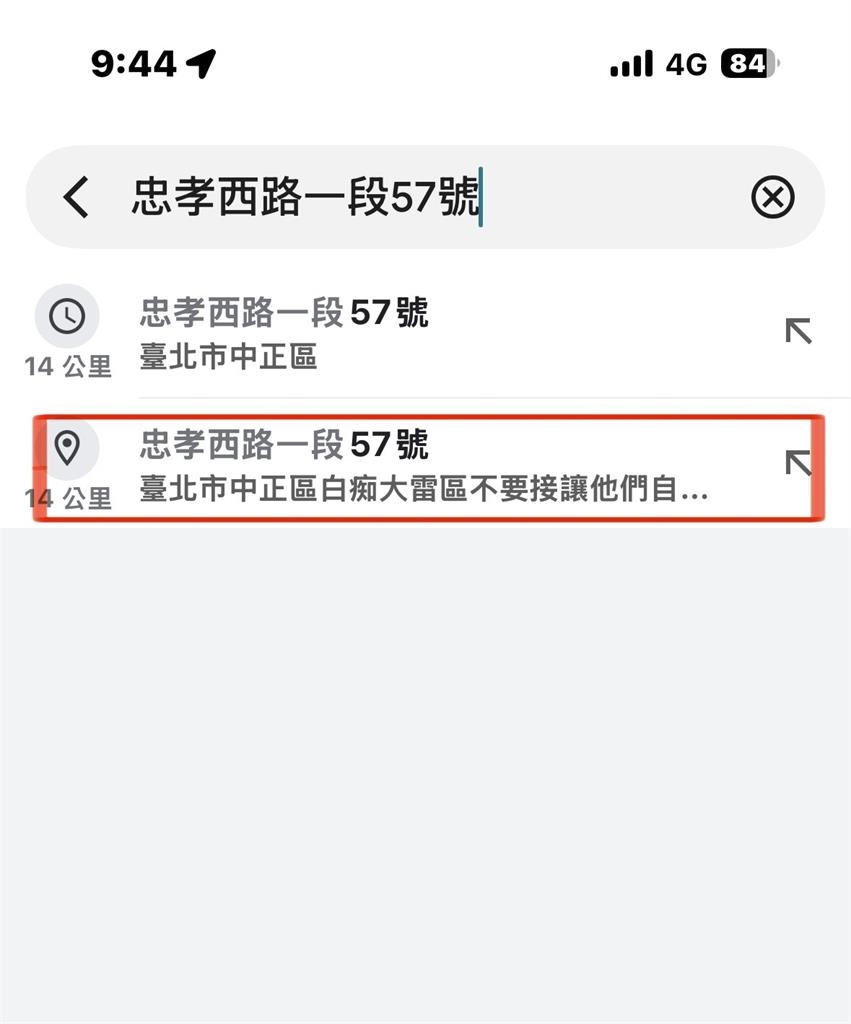Tap the clock icon beside the recent search
The image size is (851, 1024).
click(66, 318)
